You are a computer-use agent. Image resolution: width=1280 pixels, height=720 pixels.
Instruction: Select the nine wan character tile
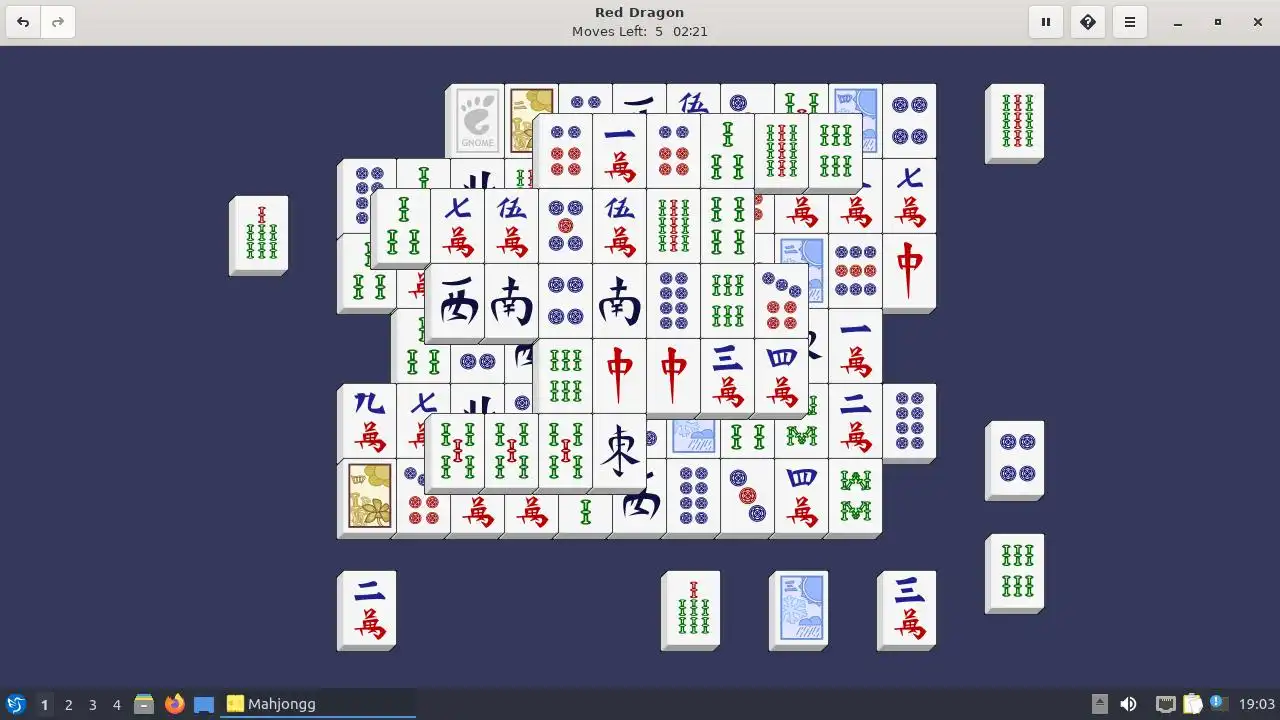tap(368, 420)
